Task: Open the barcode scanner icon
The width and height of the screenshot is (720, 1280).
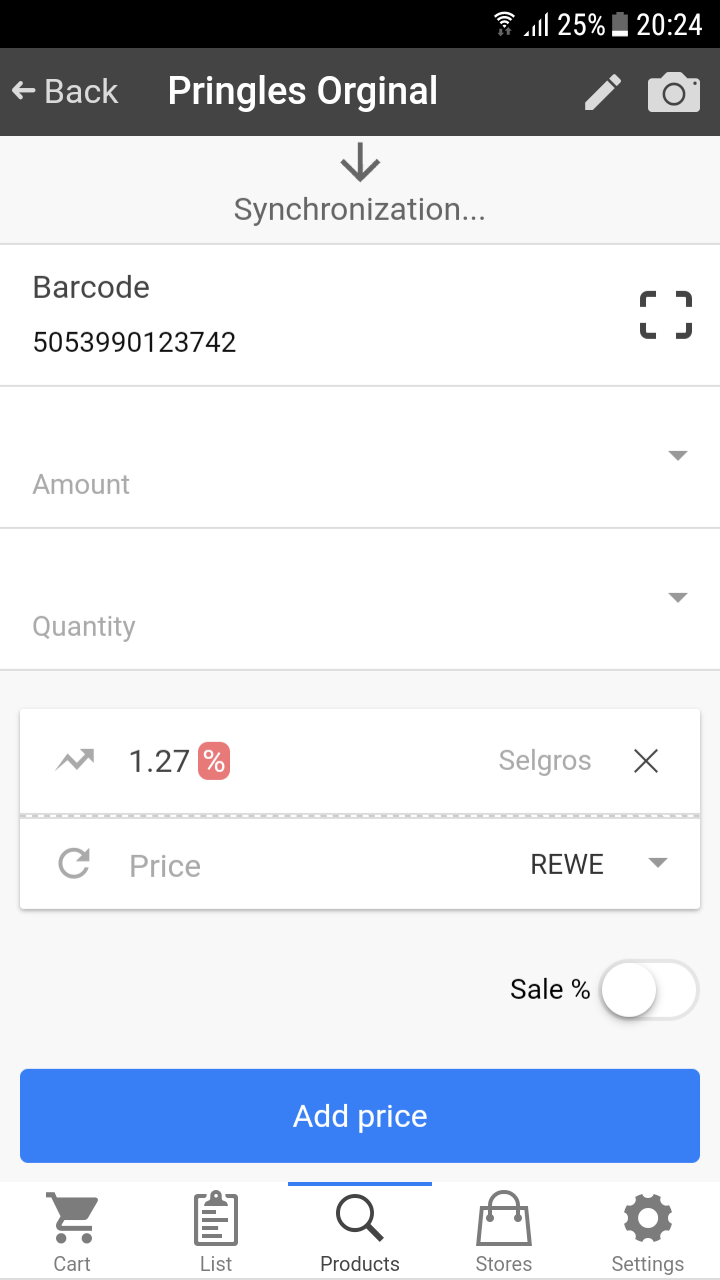Action: point(665,314)
